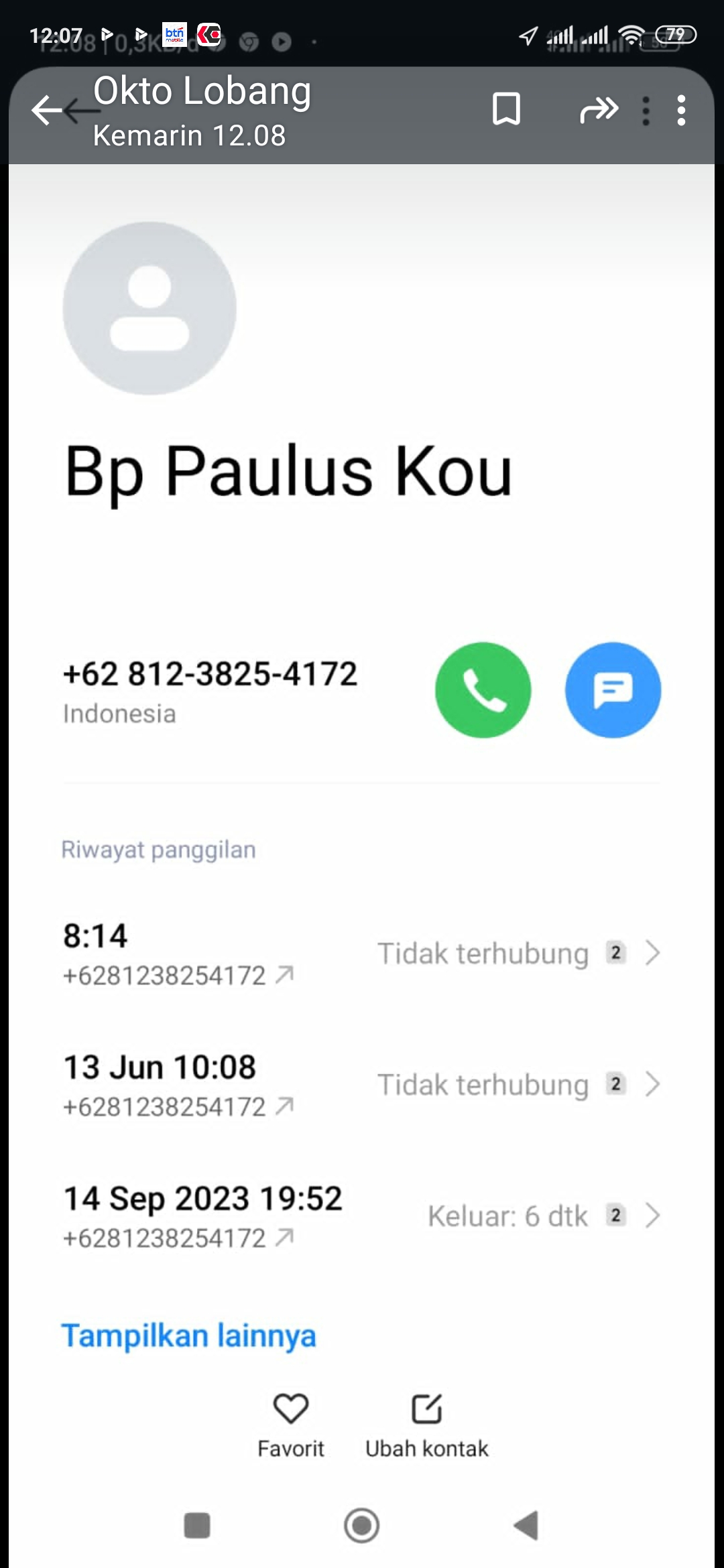
Task: Open the rightmost three-dot overflow menu
Action: [682, 109]
